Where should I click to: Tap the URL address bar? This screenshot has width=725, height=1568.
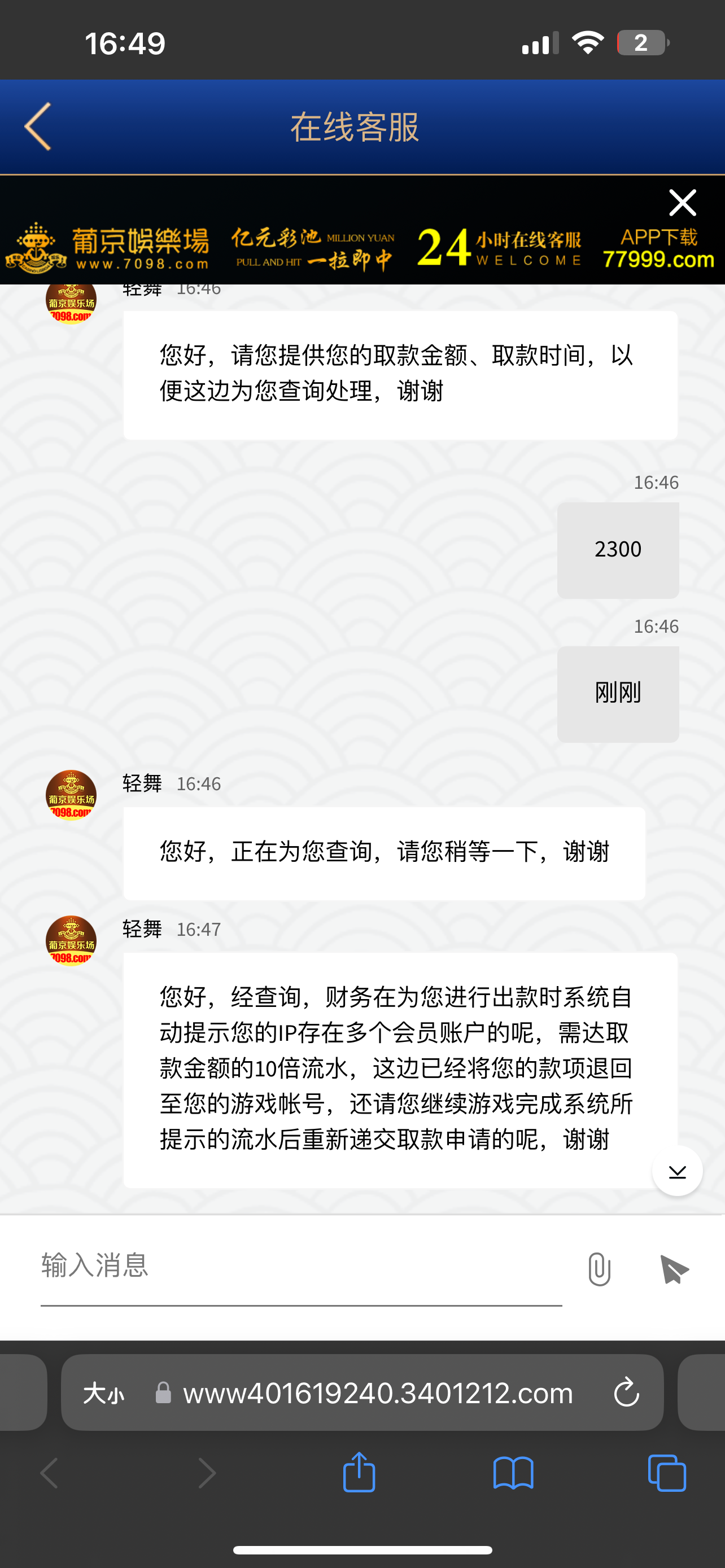click(x=377, y=1392)
